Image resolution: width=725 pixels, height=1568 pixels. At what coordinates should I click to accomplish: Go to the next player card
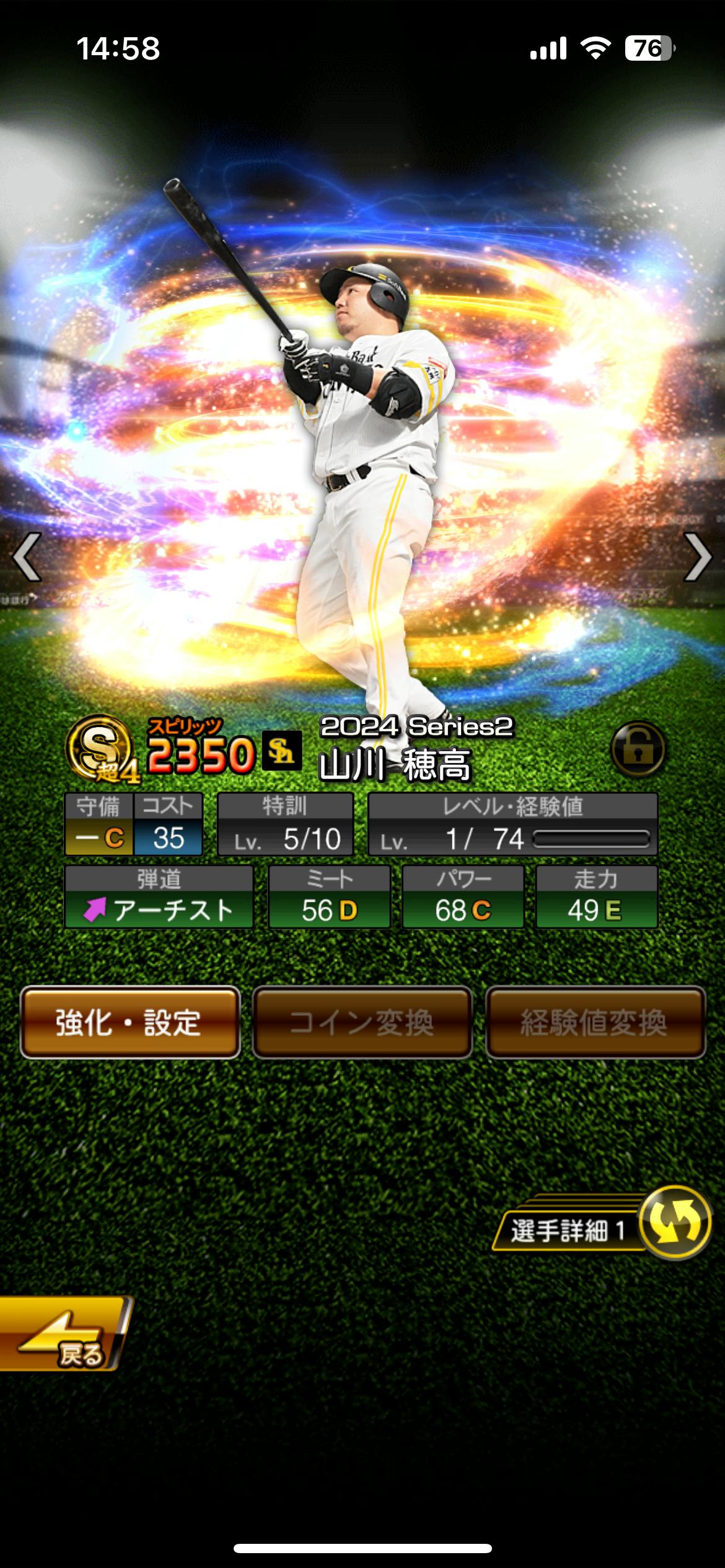coord(697,557)
